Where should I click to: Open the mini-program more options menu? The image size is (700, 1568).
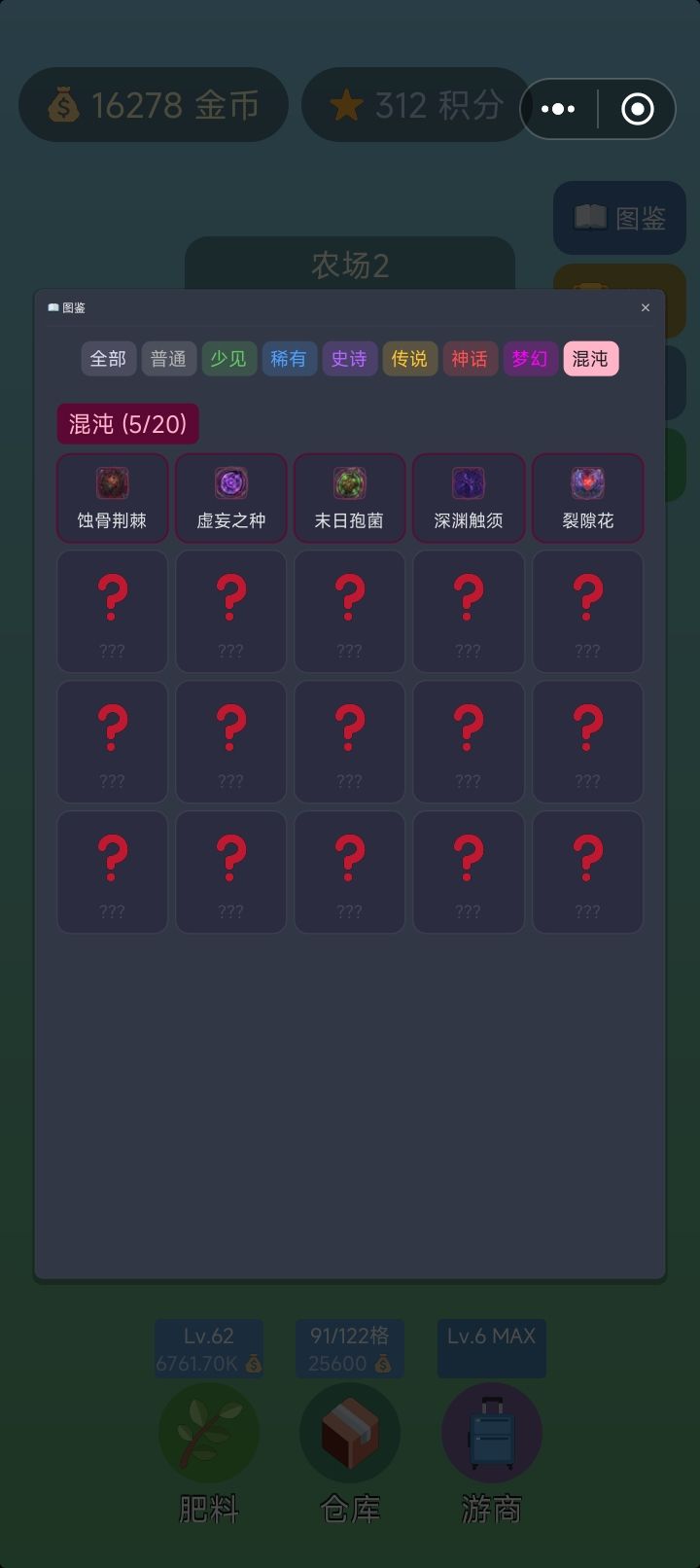click(558, 108)
